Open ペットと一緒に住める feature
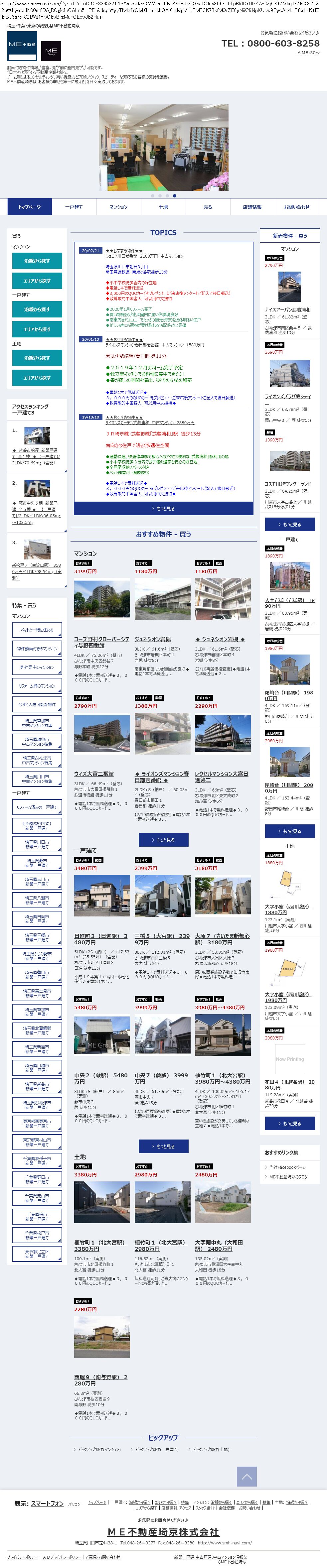The height and width of the screenshot is (1568, 327). click(37, 630)
